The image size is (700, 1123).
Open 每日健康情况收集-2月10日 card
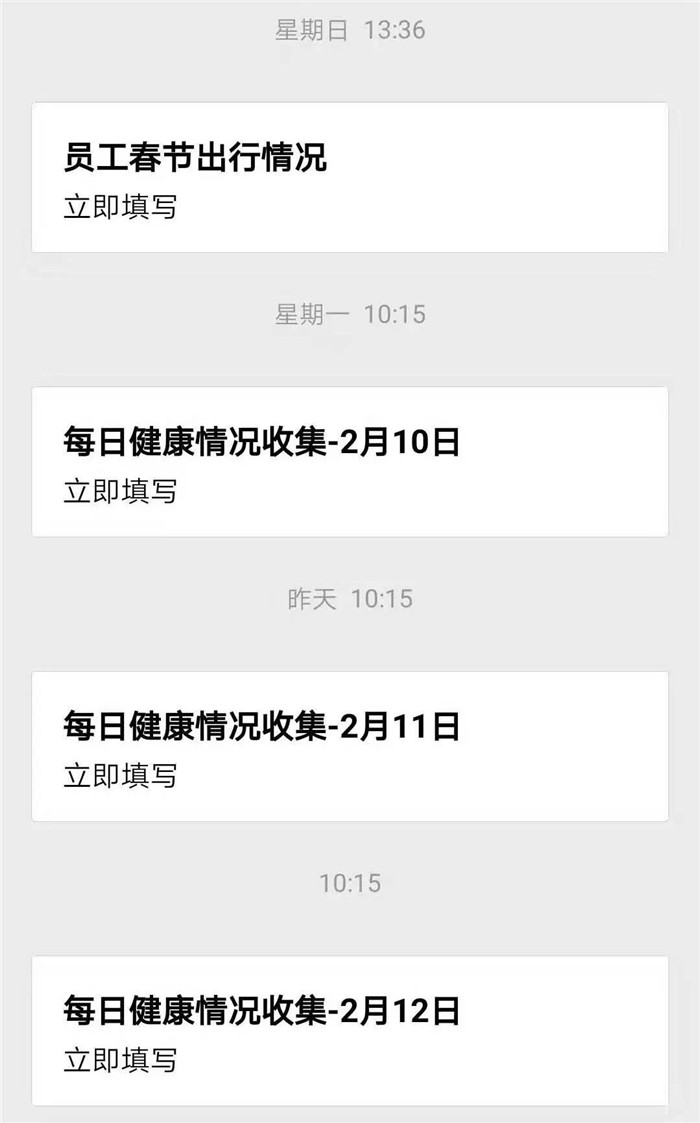(x=349, y=461)
